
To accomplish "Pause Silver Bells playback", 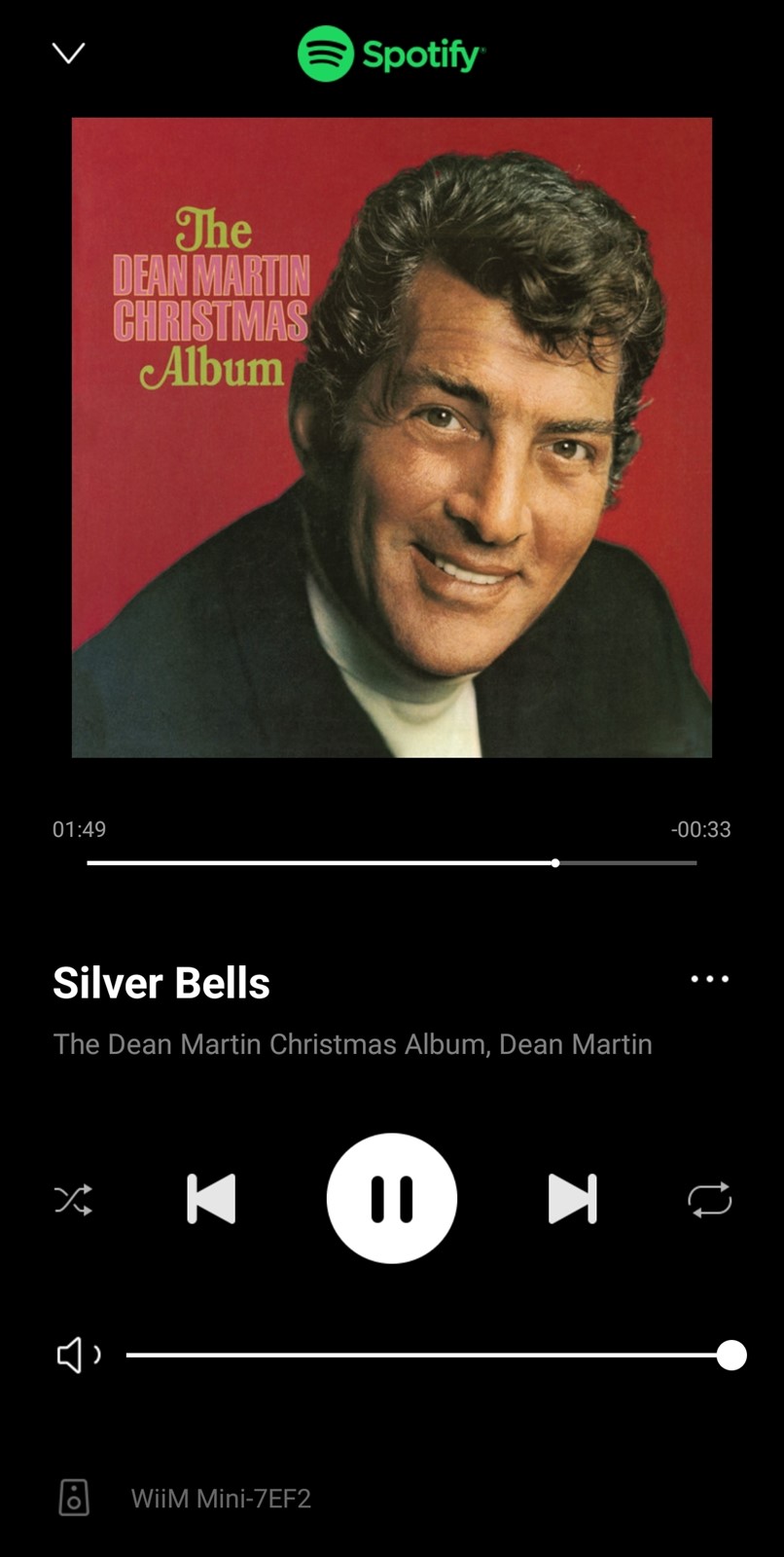I will 392,1198.
